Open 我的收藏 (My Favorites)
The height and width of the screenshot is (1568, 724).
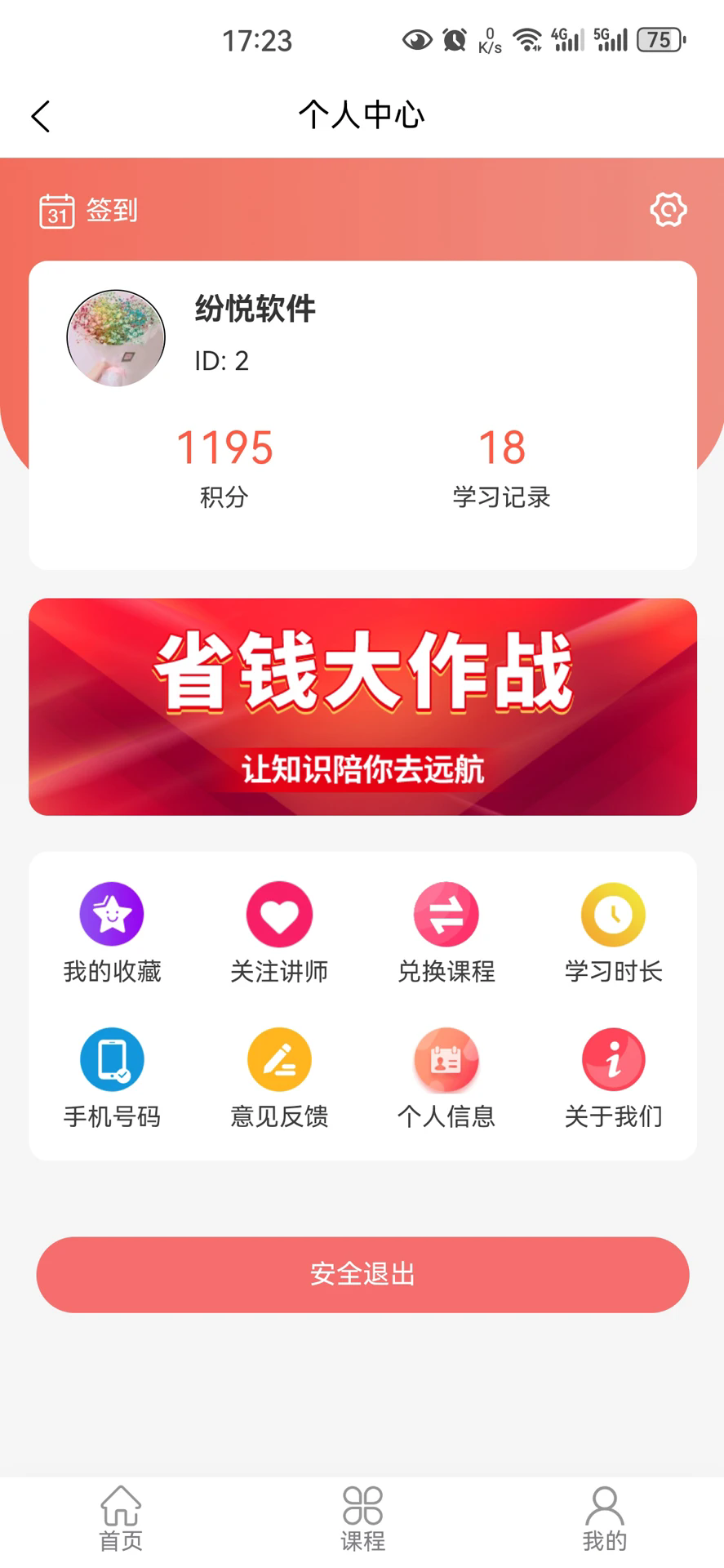tap(112, 931)
